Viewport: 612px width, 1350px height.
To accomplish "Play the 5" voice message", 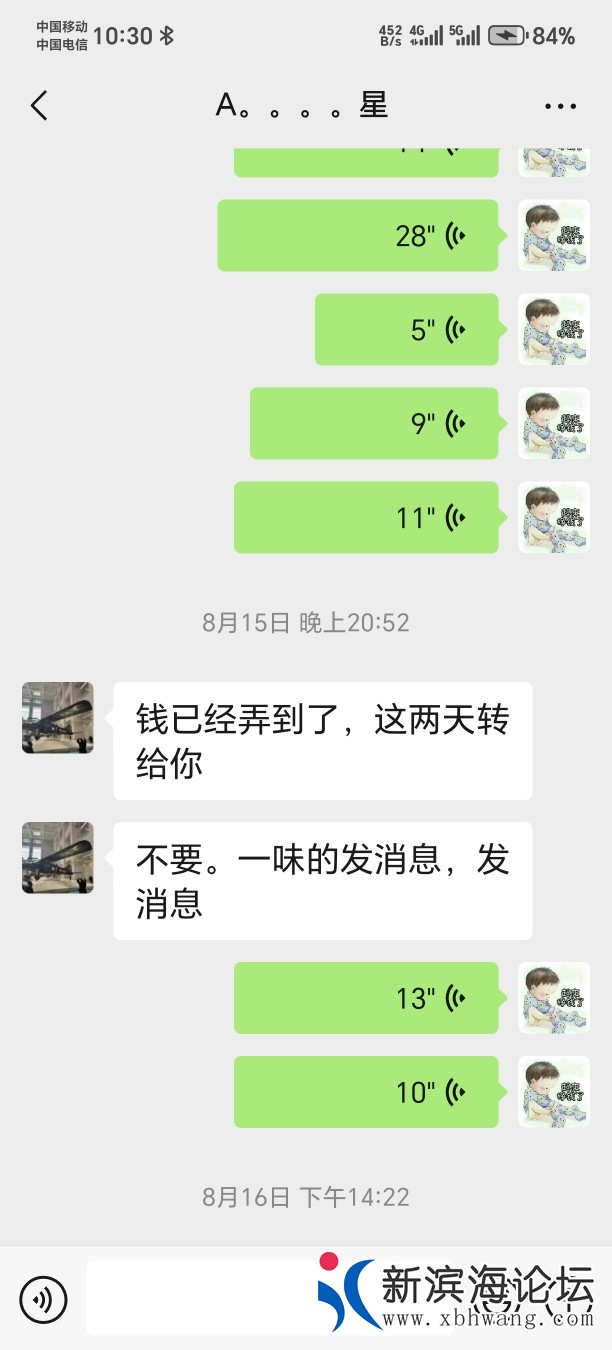I will [x=406, y=330].
